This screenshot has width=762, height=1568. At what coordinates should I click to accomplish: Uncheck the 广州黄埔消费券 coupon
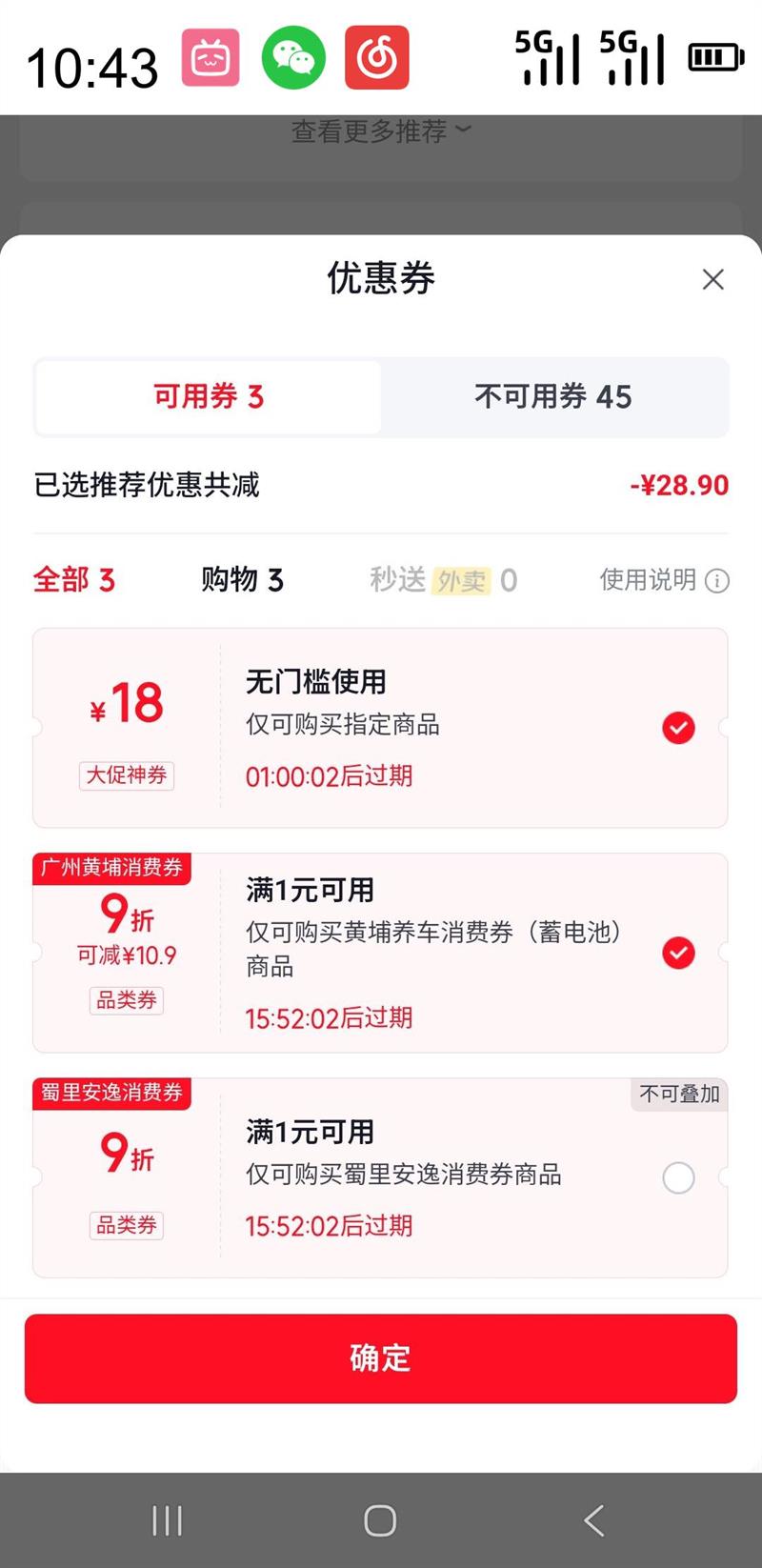coord(678,953)
